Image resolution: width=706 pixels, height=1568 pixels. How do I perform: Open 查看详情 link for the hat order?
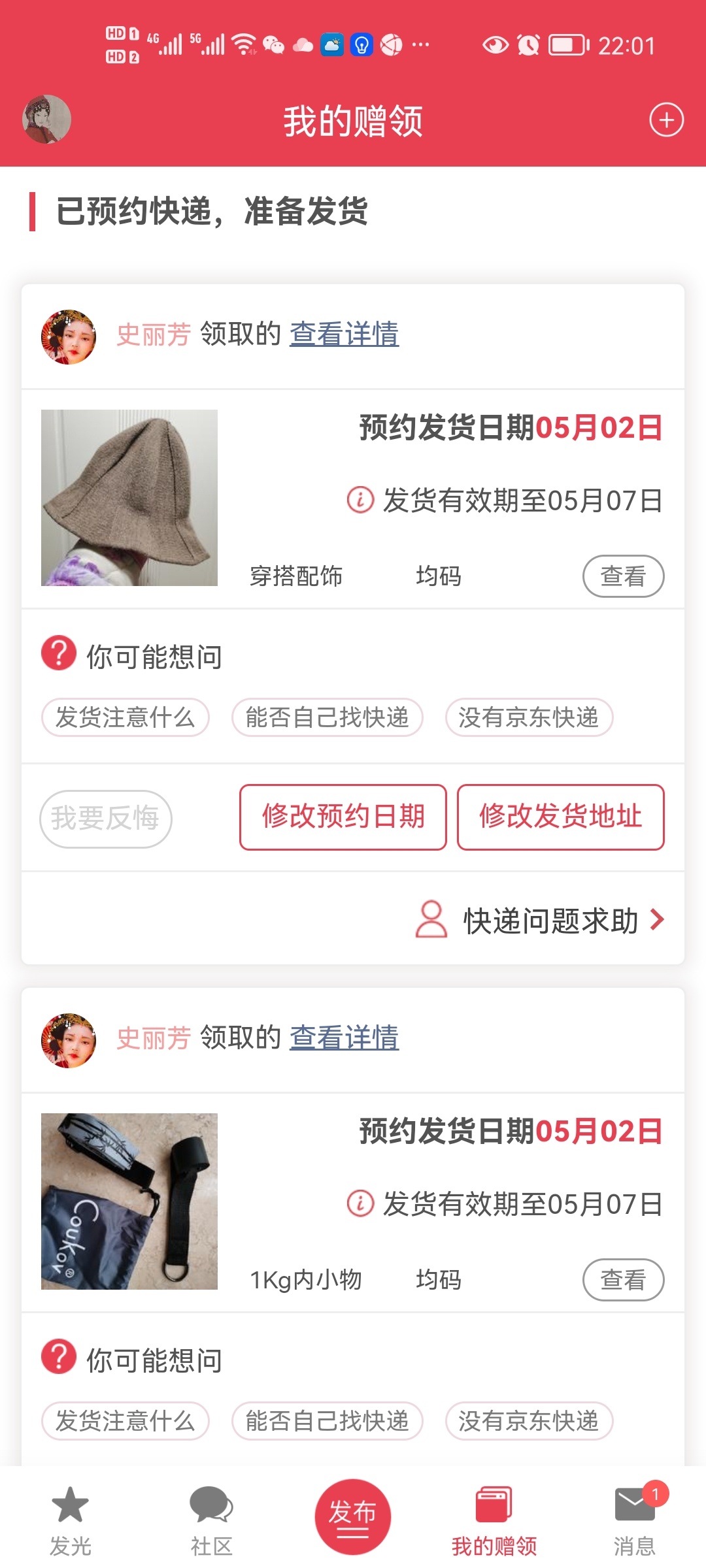tap(344, 334)
